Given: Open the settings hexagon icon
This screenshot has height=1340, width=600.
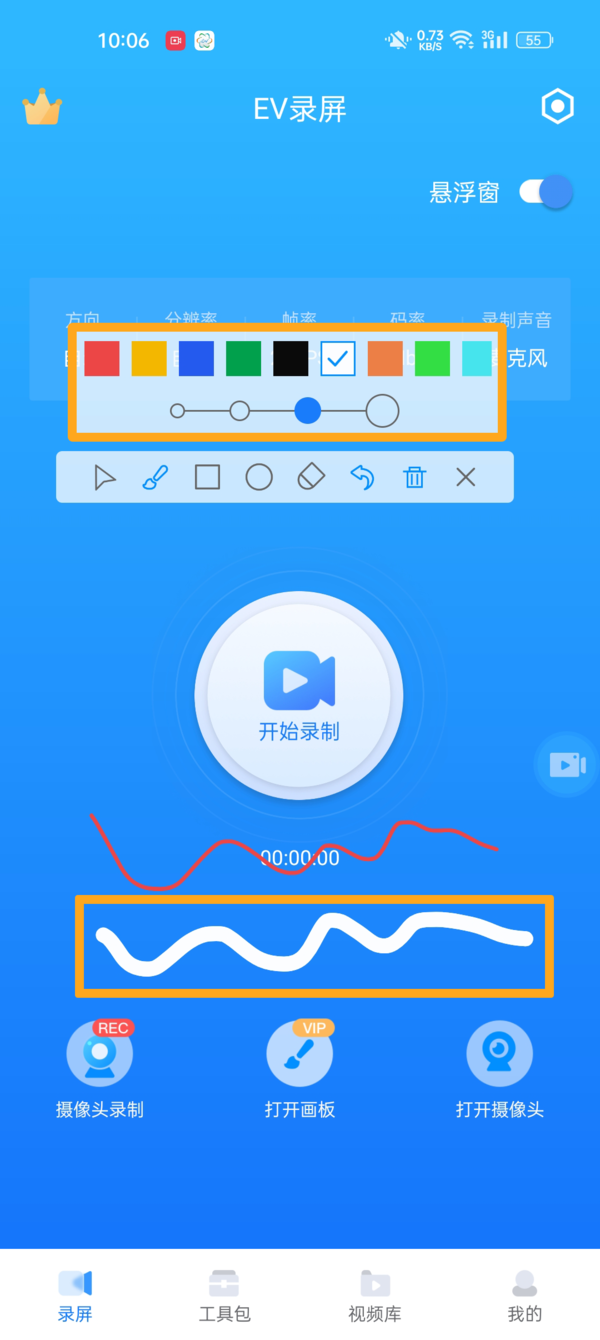Looking at the screenshot, I should [x=557, y=107].
